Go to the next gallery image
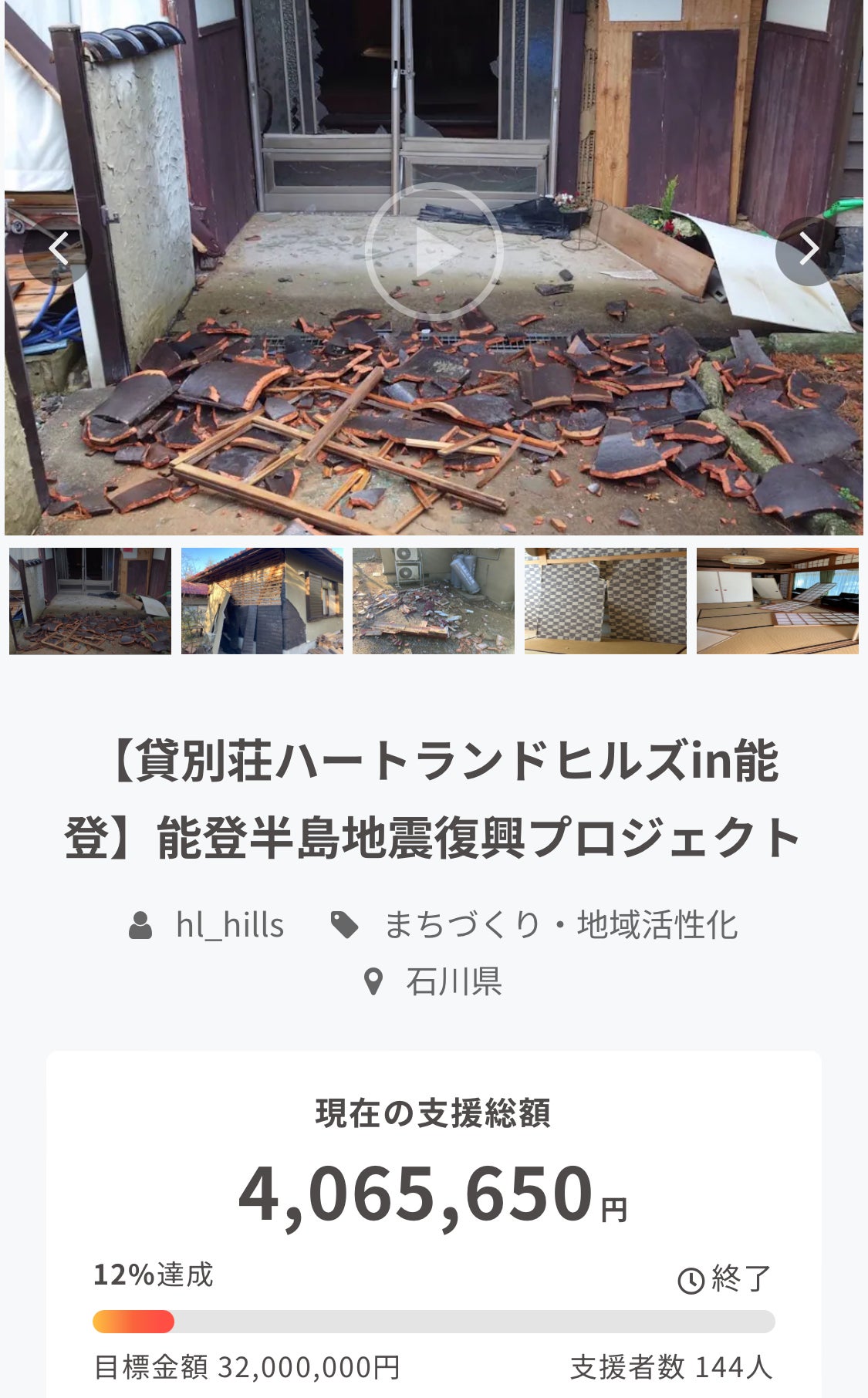 [809, 249]
